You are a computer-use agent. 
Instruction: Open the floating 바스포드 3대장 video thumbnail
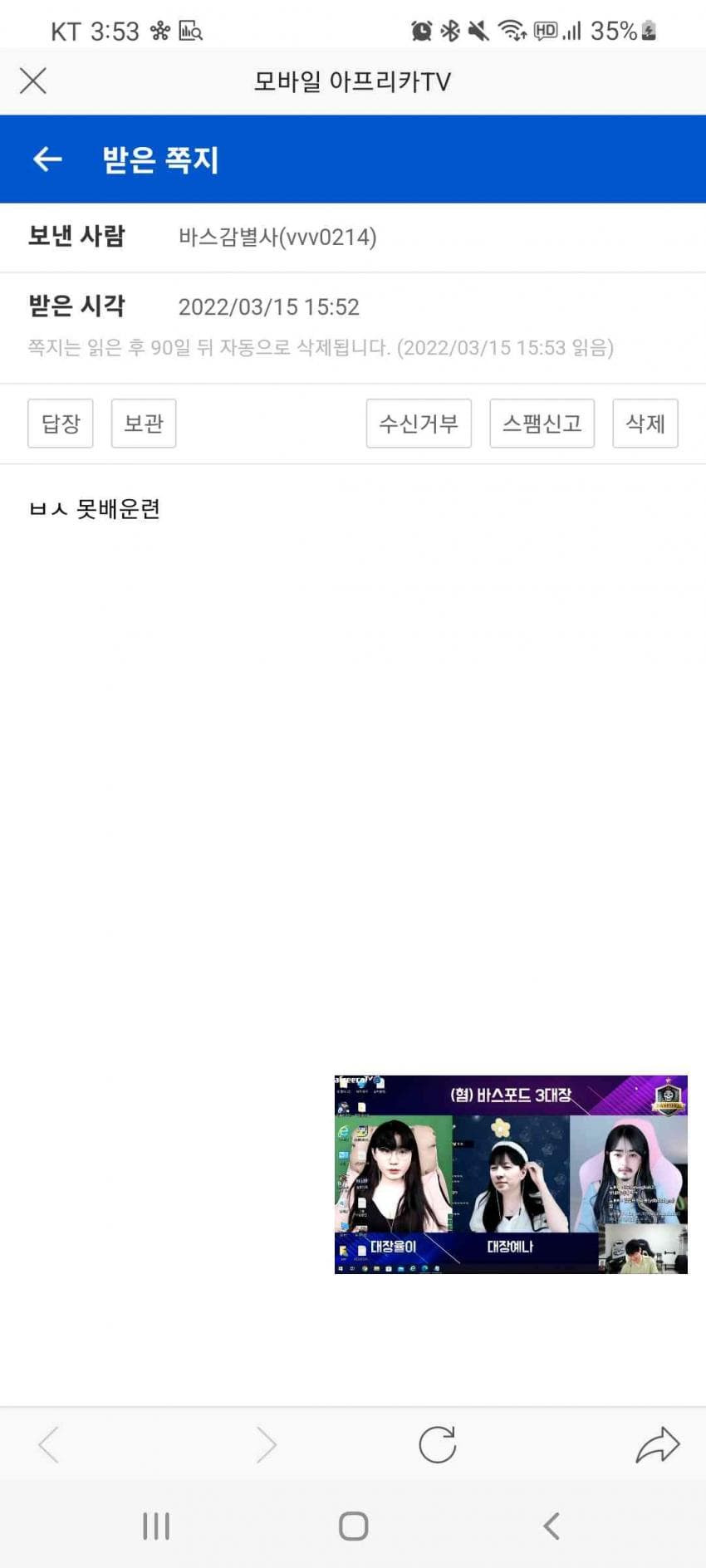click(x=510, y=1174)
